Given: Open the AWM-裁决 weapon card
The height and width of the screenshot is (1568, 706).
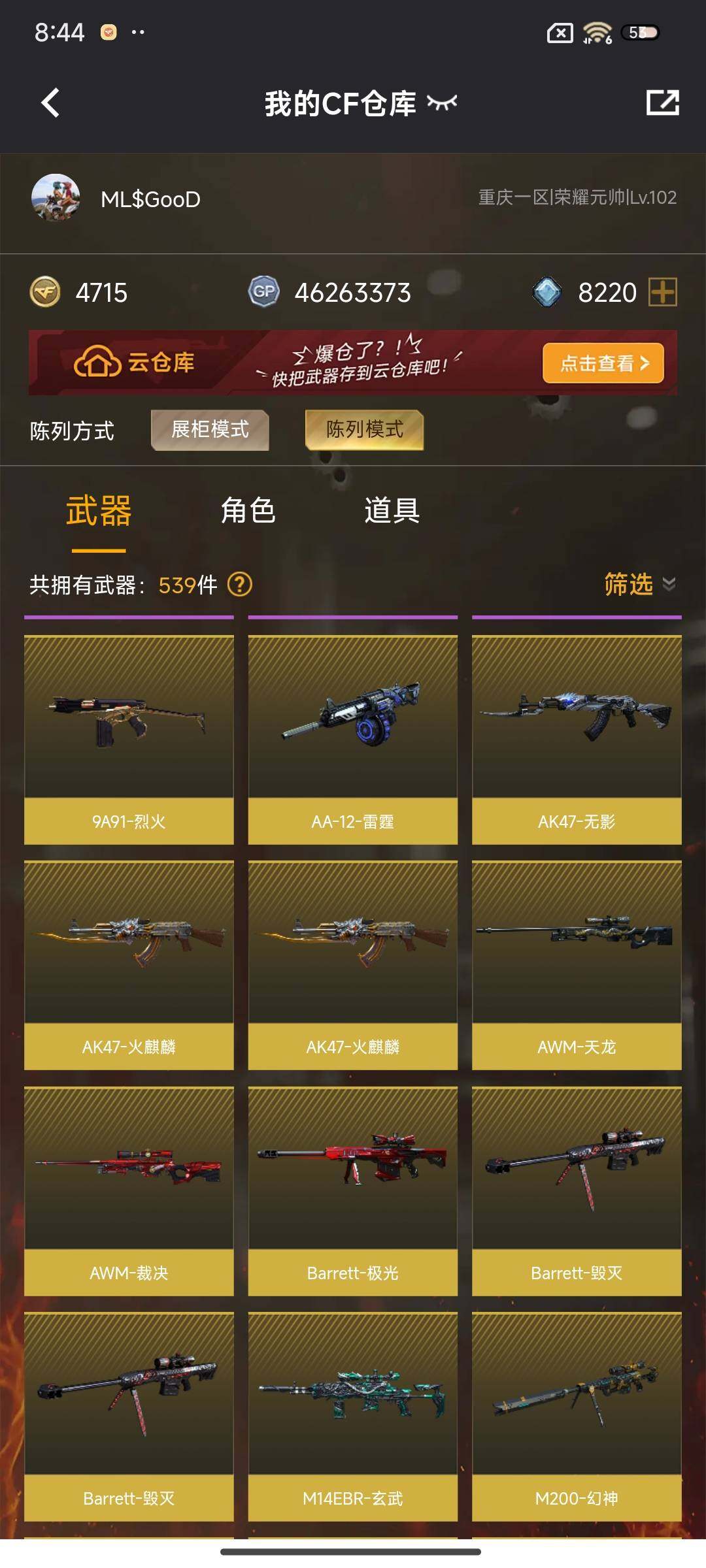Looking at the screenshot, I should tap(129, 1191).
